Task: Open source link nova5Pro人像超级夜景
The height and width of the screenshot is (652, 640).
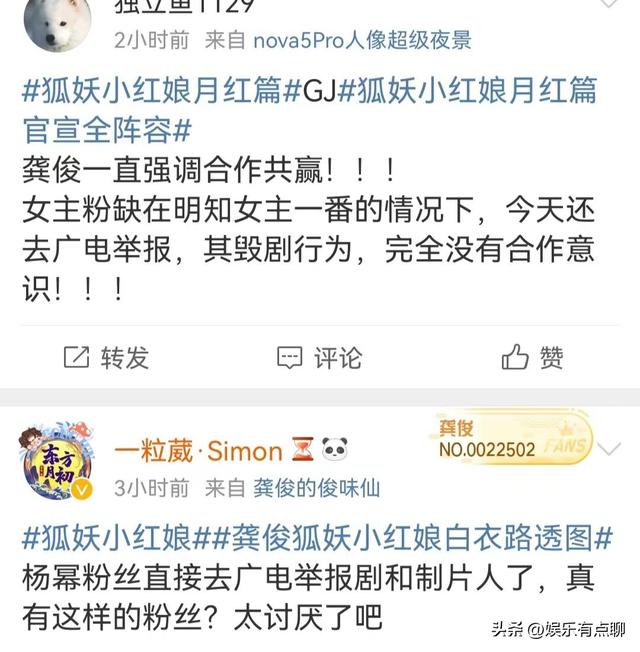Action: 361,40
